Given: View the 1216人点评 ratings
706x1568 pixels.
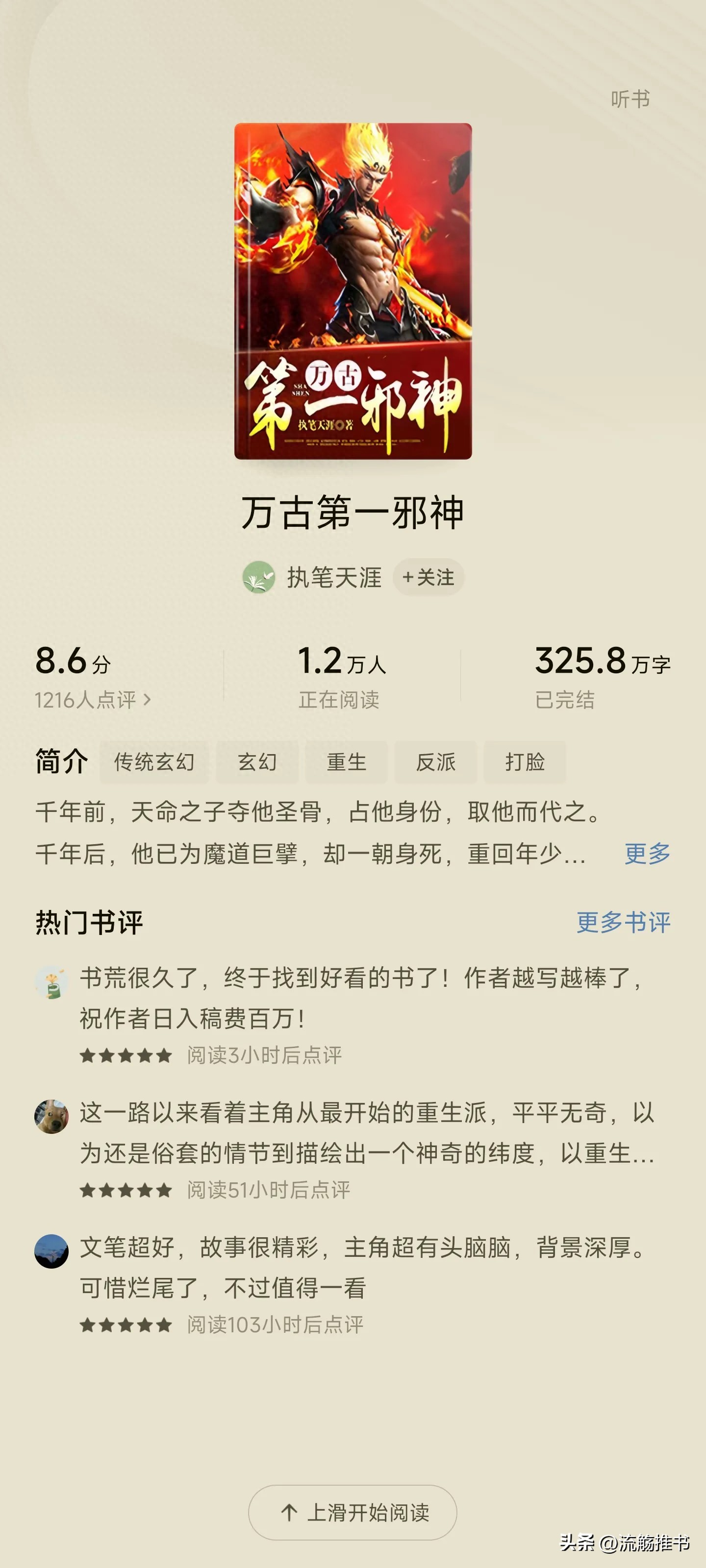Looking at the screenshot, I should tap(92, 699).
